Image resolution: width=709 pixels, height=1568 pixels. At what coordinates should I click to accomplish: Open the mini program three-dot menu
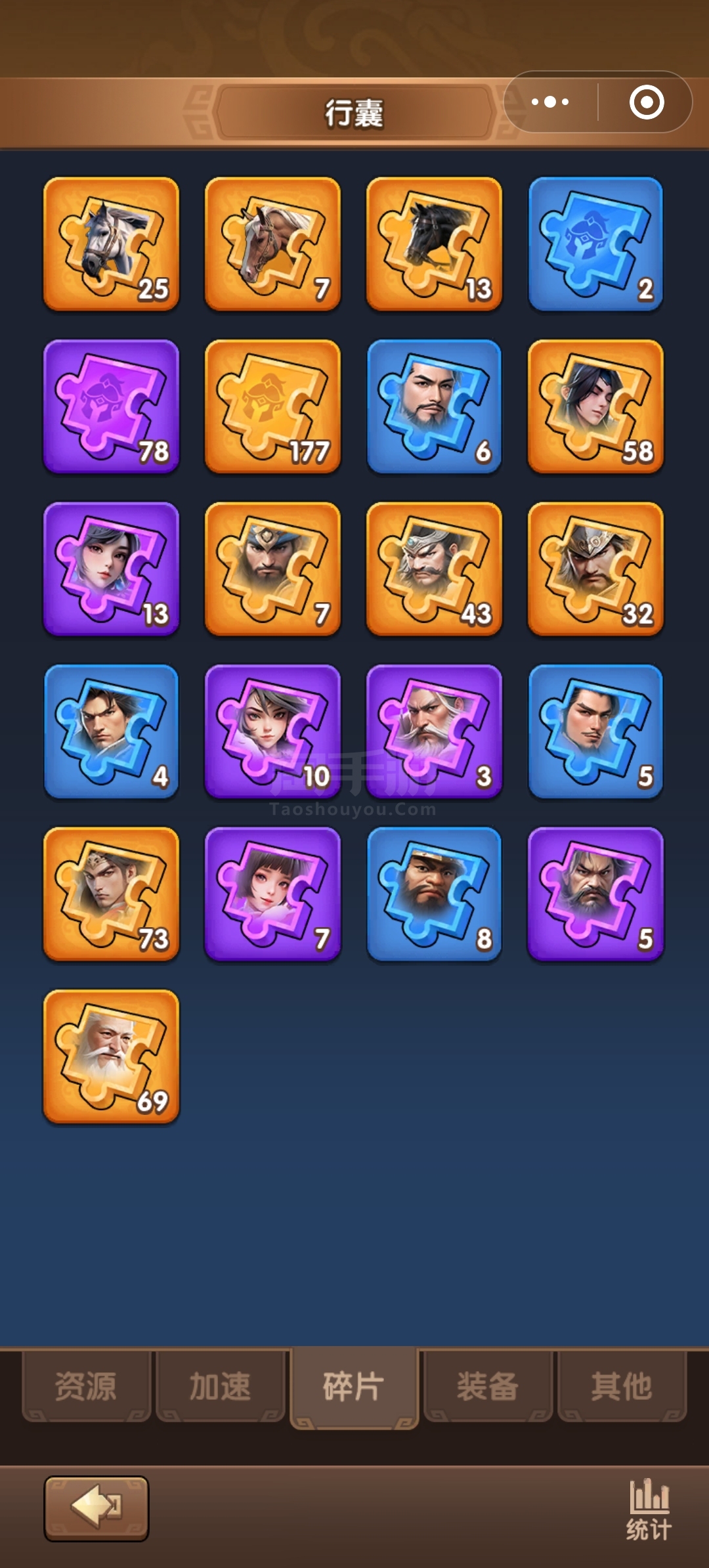tap(550, 102)
